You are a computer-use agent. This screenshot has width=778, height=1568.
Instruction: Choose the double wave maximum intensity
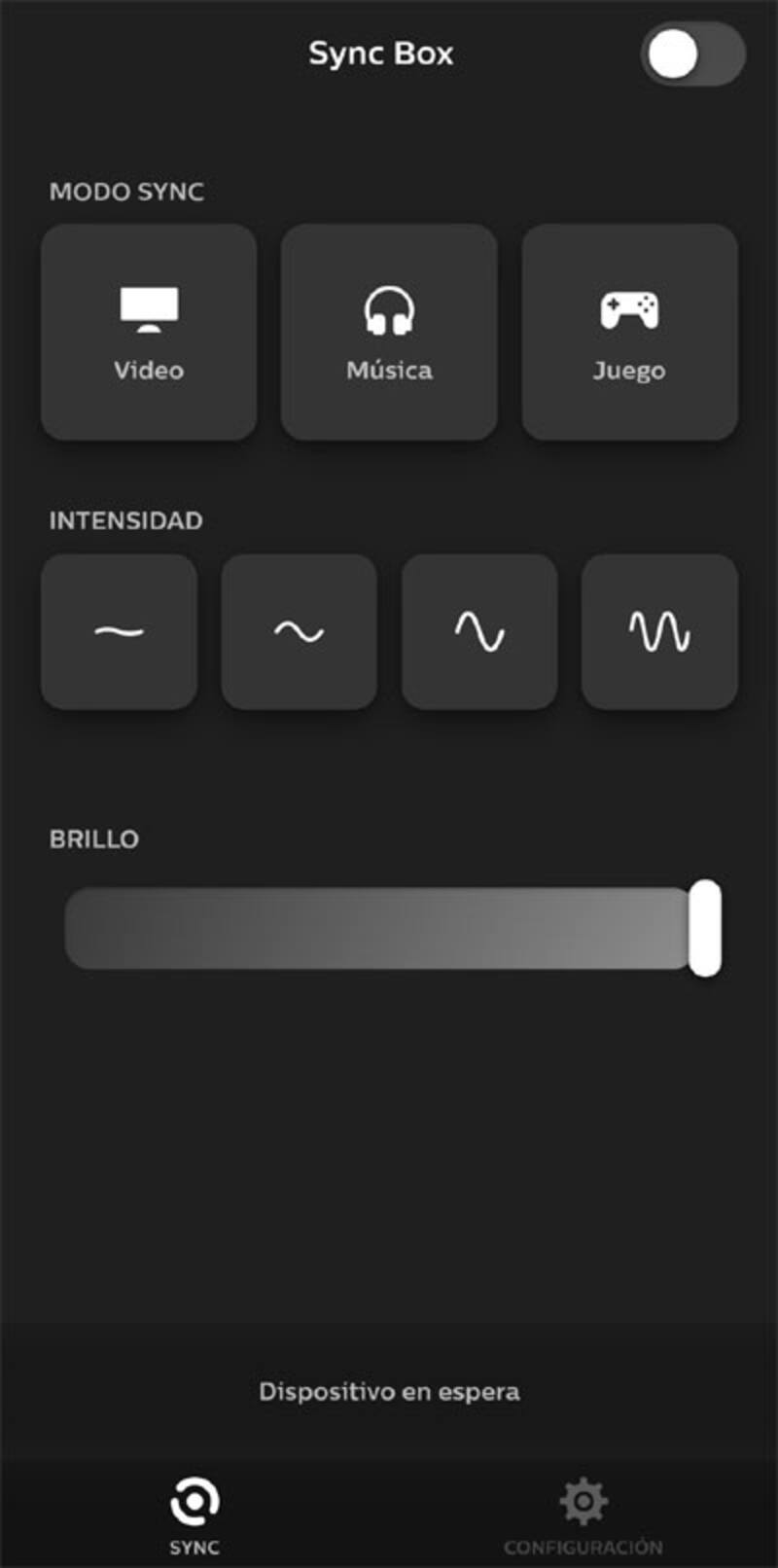click(x=659, y=632)
